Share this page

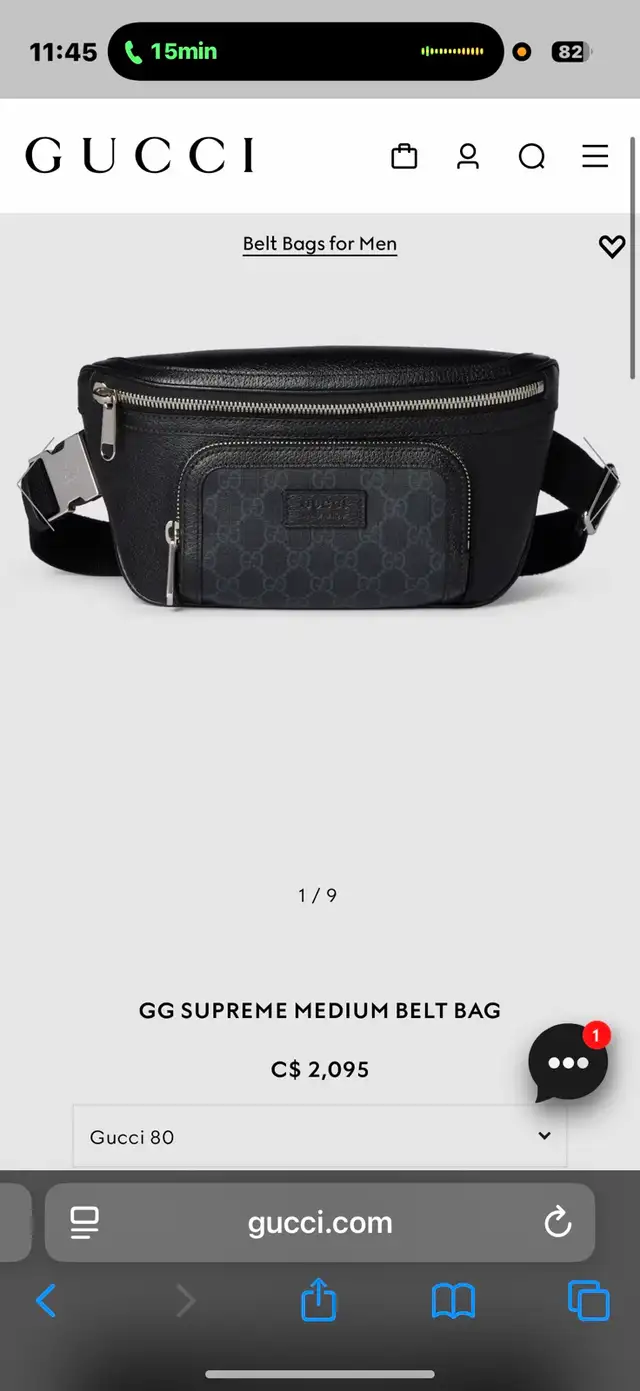click(319, 1300)
